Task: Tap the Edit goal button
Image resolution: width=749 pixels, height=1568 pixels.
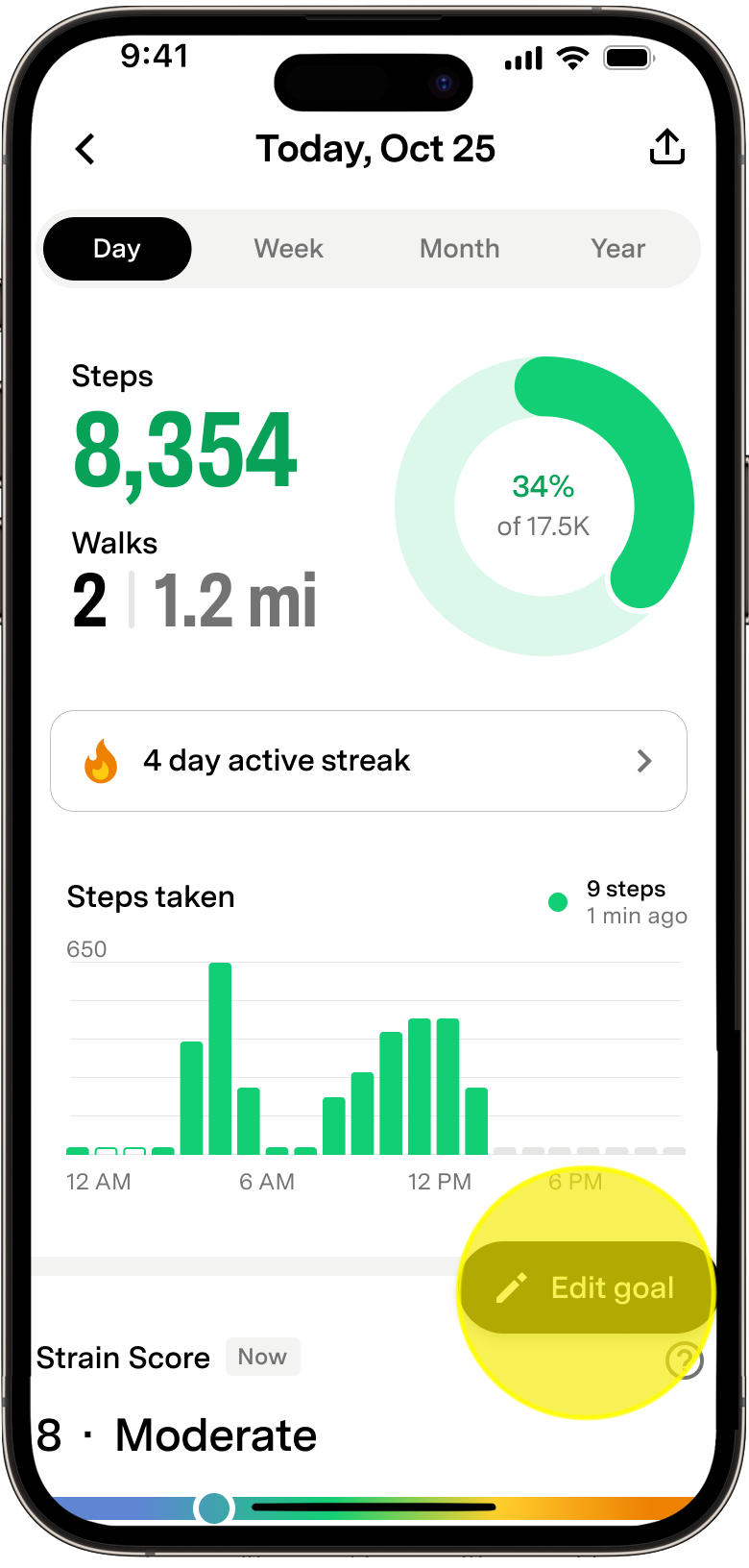Action: [586, 1287]
